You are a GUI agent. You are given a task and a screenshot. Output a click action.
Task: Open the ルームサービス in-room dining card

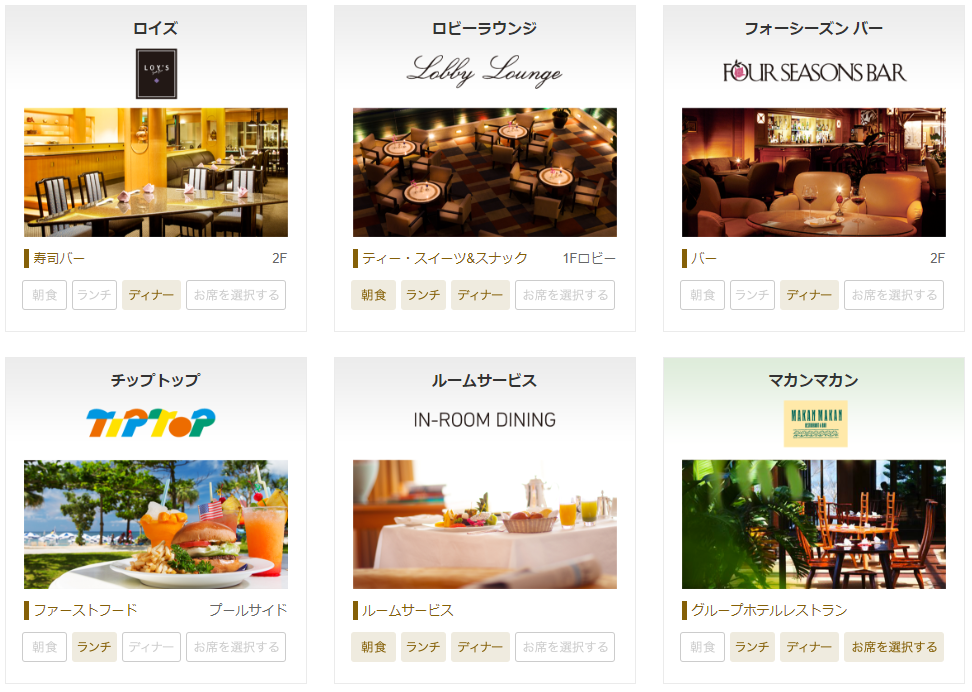click(x=485, y=524)
